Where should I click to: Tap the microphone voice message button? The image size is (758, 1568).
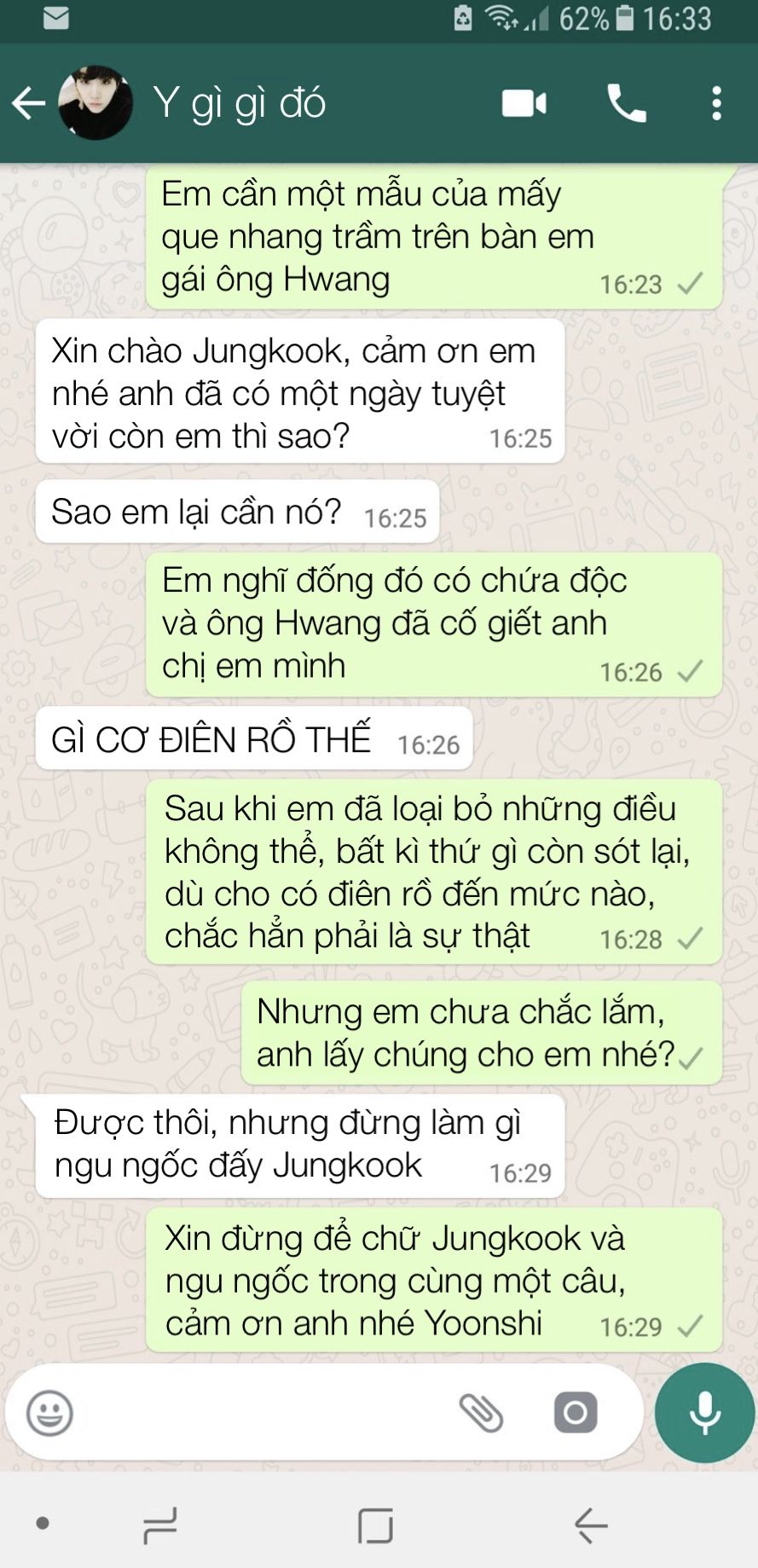point(705,1413)
